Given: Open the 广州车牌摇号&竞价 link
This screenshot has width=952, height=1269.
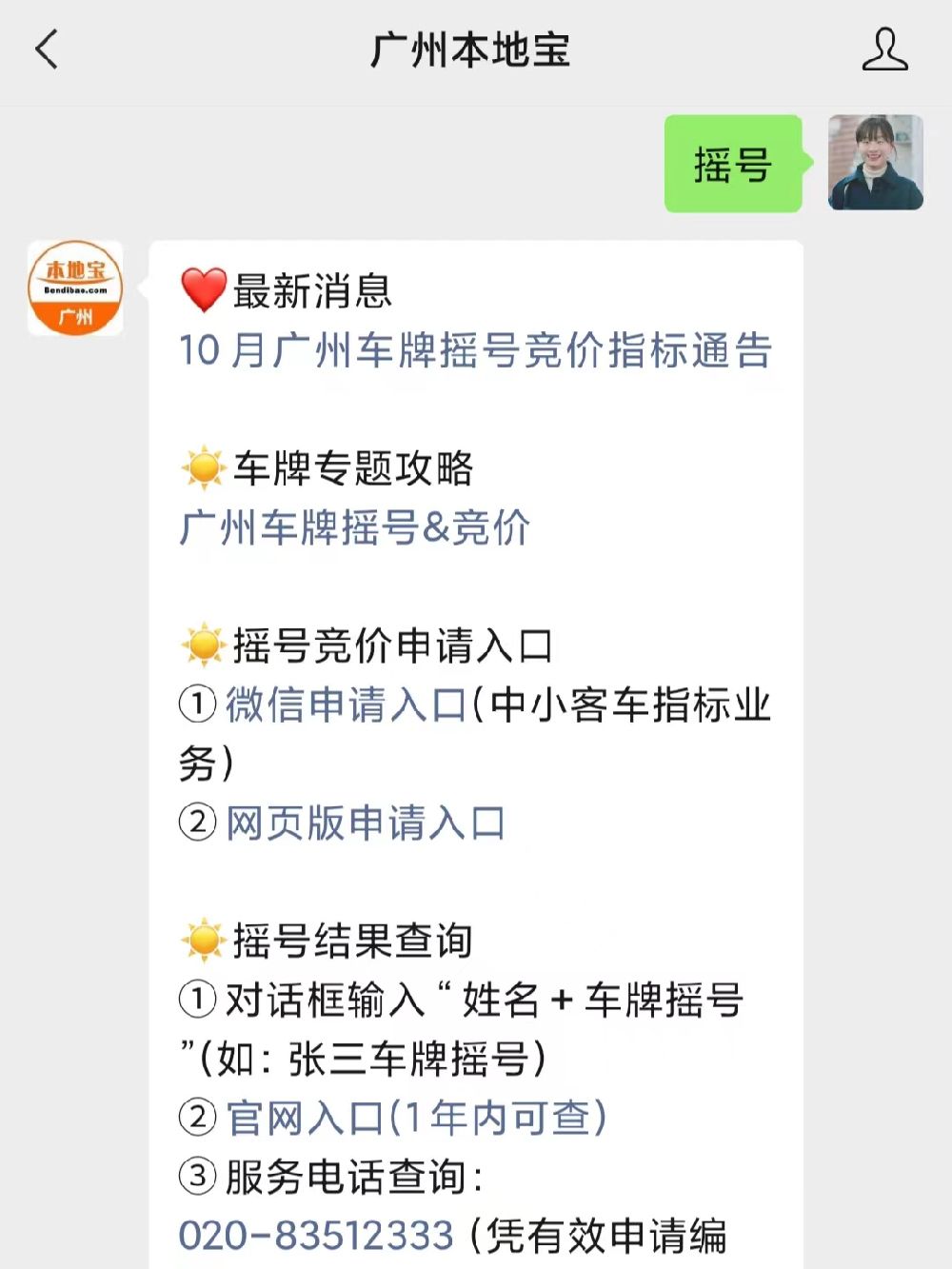Looking at the screenshot, I should [x=354, y=527].
